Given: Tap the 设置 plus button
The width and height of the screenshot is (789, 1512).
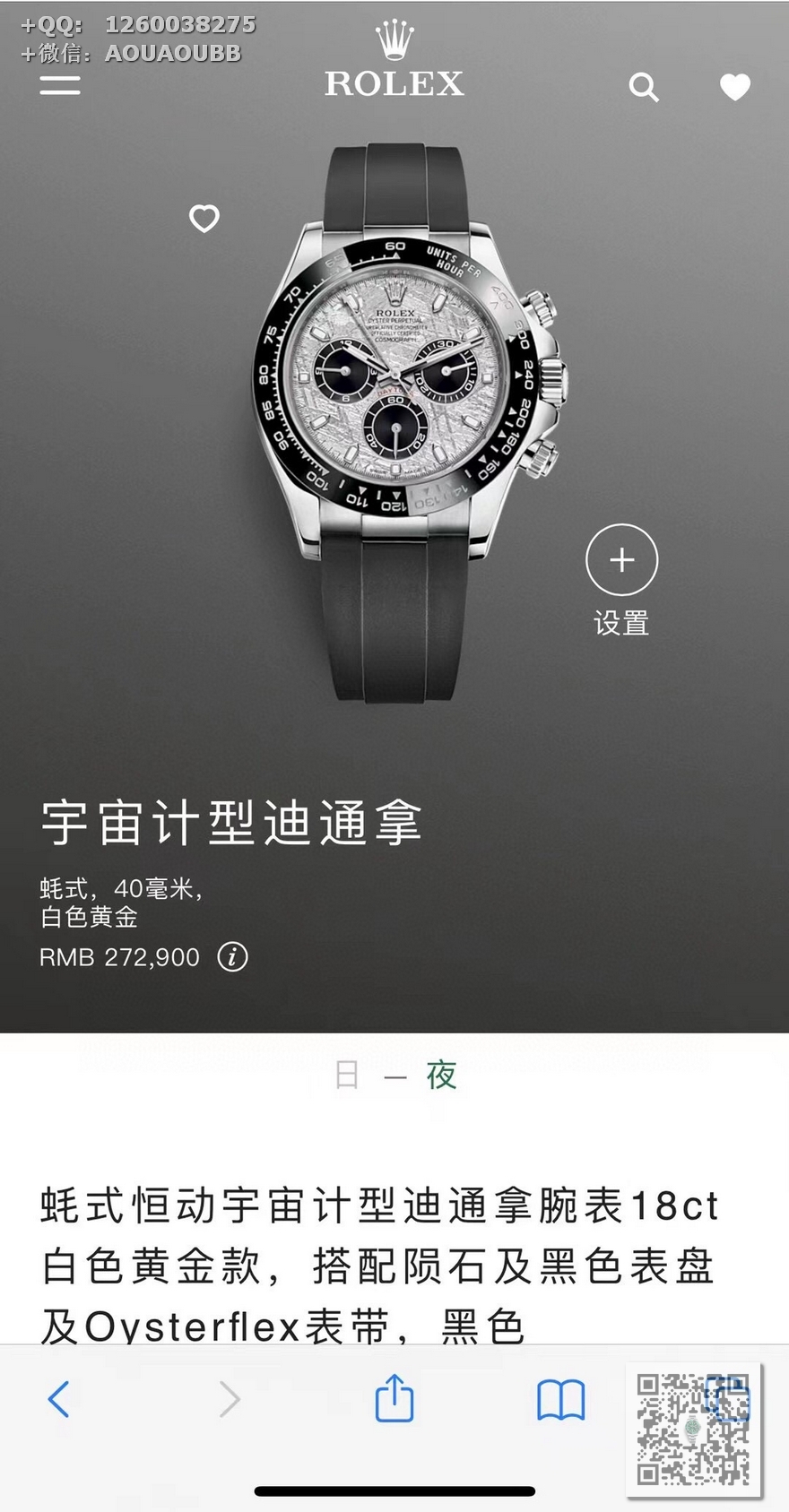Looking at the screenshot, I should [x=621, y=560].
